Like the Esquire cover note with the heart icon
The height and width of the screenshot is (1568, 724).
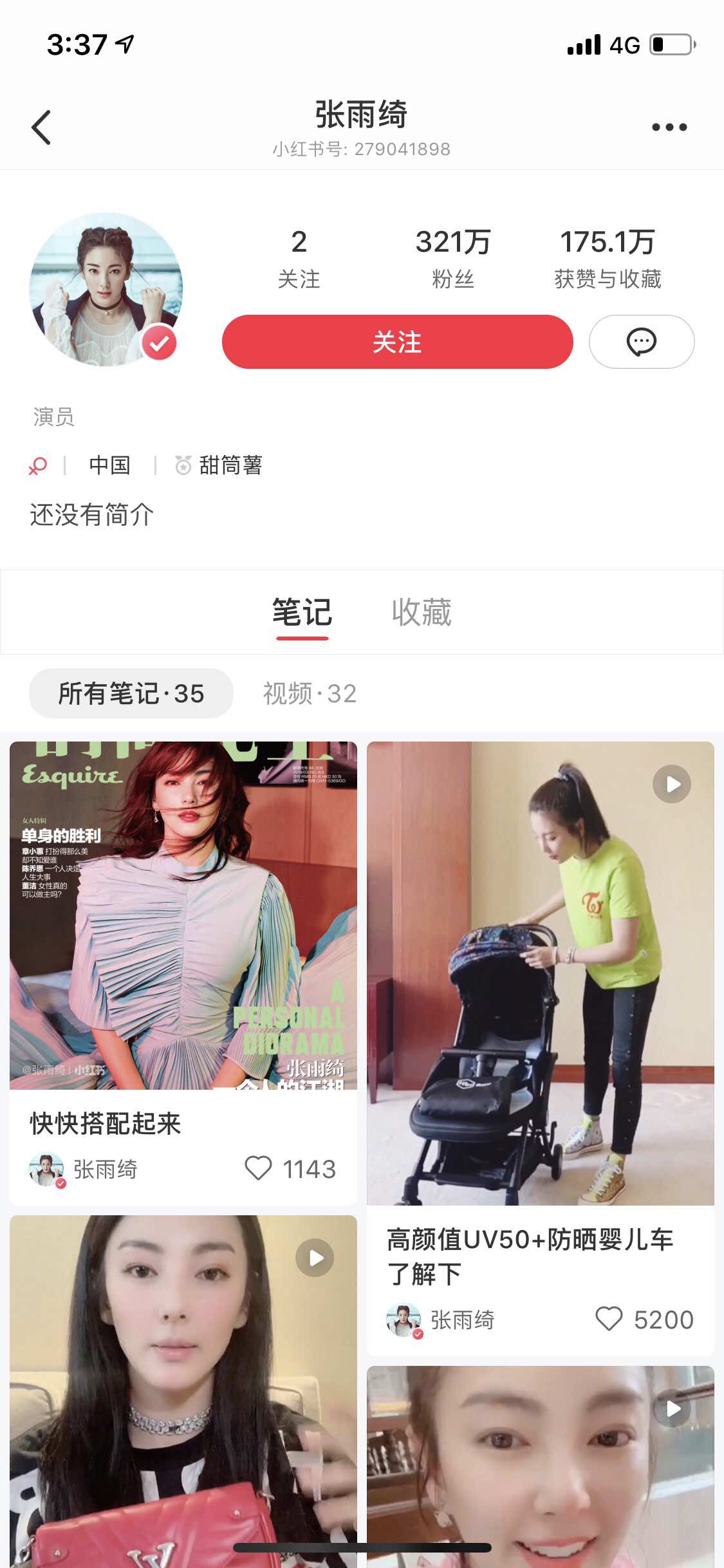(x=261, y=1170)
